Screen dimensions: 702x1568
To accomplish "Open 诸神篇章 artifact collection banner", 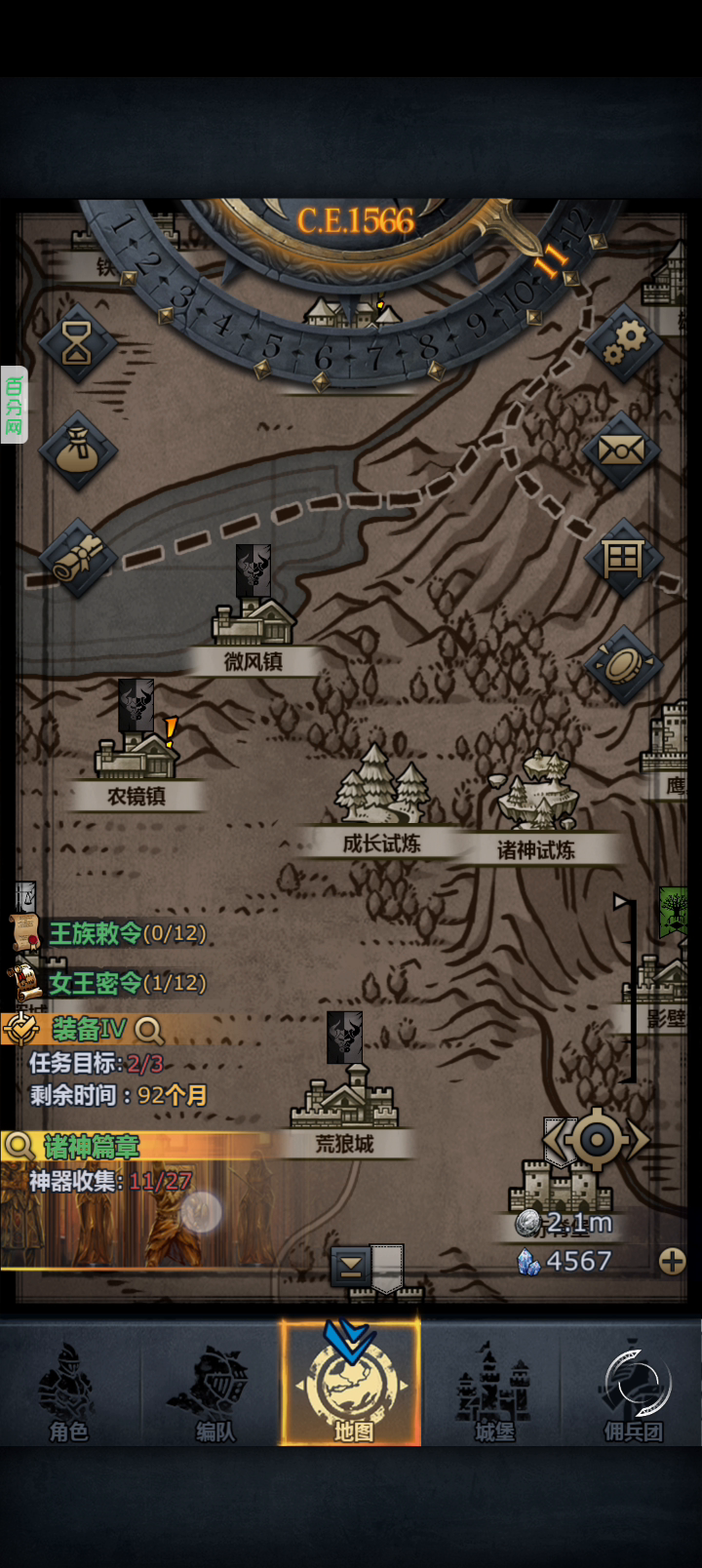I will click(x=136, y=1200).
